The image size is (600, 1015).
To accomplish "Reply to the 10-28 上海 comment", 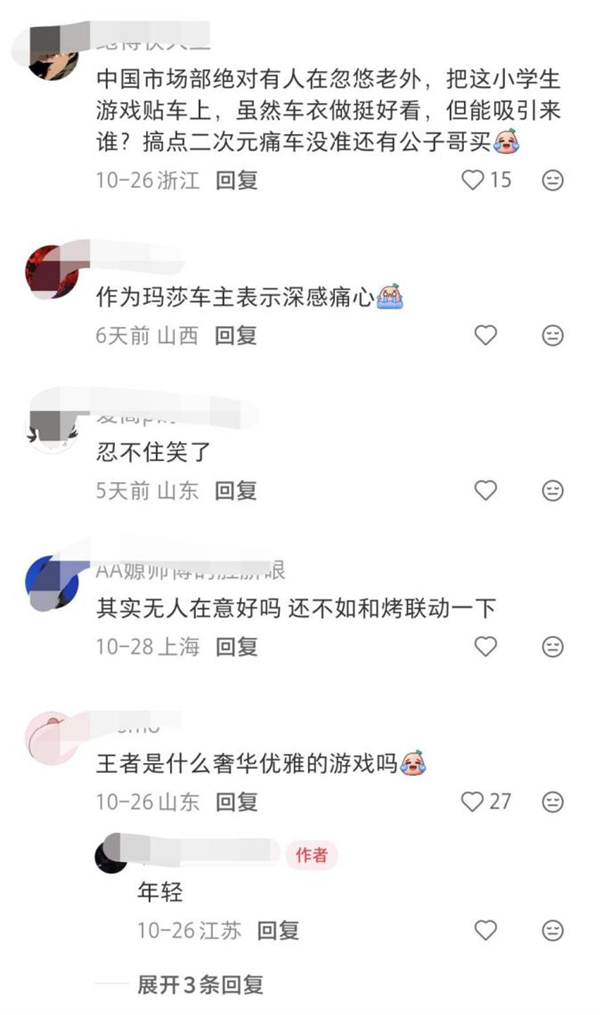I will [x=237, y=646].
